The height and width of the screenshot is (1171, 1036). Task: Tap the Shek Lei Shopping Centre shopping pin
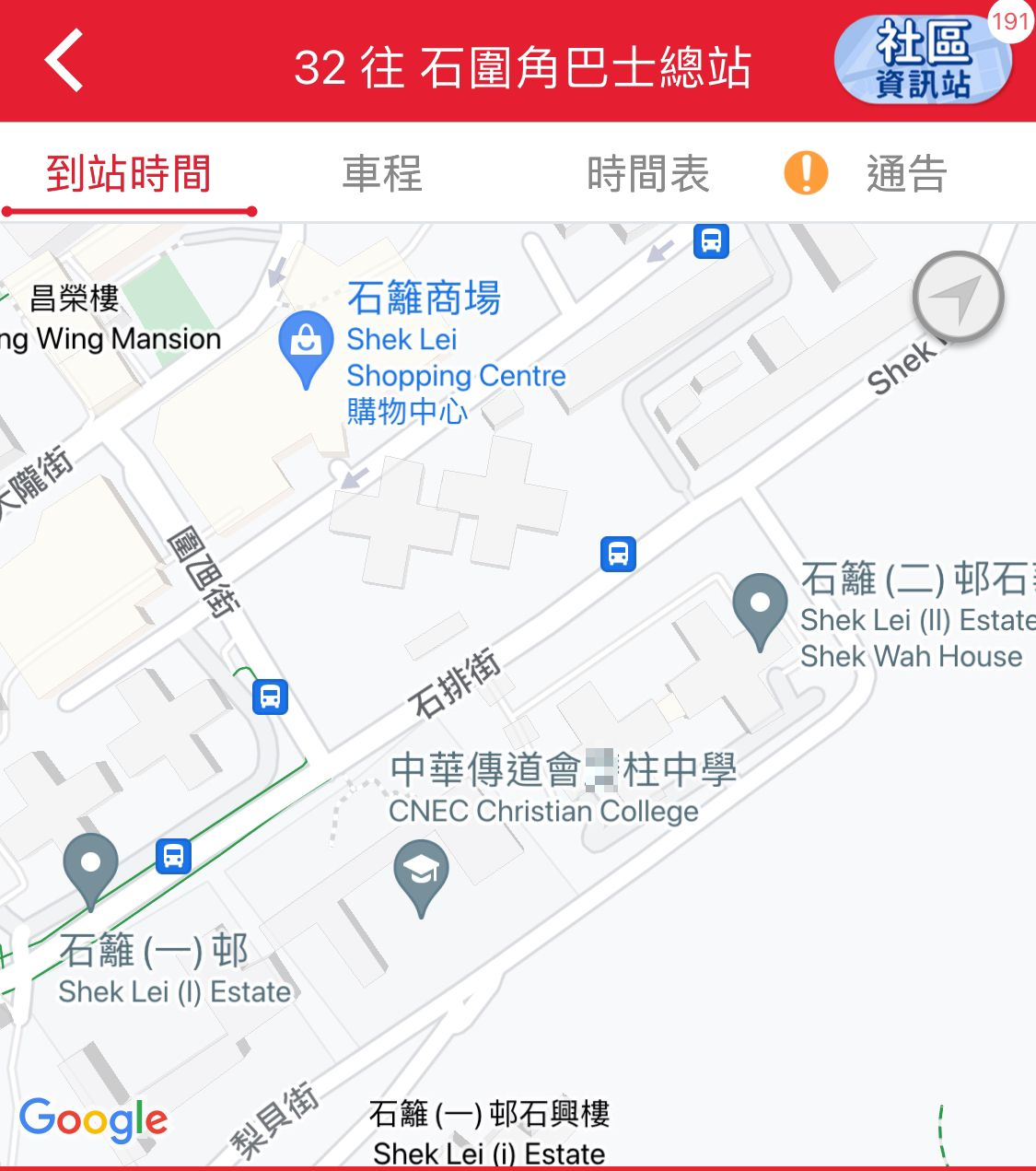305,343
